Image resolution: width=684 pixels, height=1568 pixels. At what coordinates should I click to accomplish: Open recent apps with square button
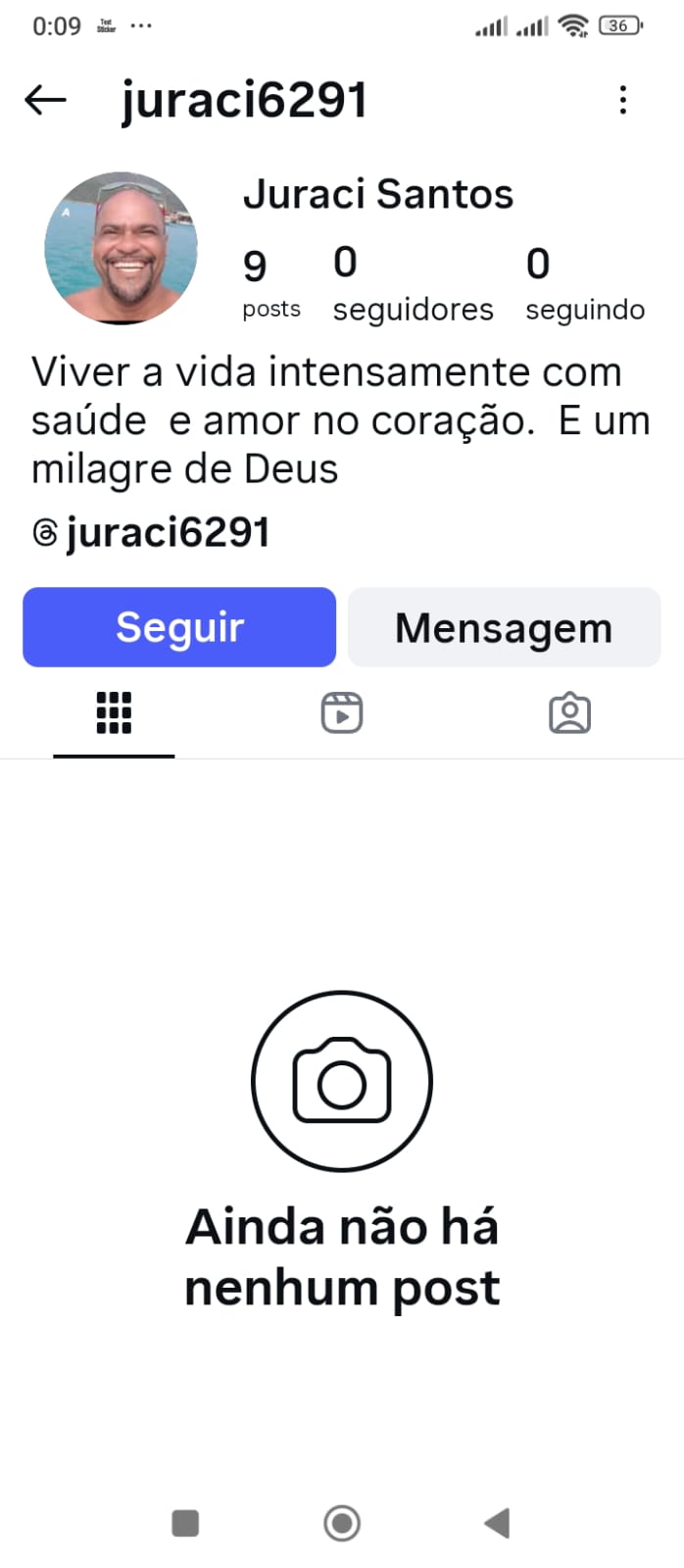[x=185, y=1523]
